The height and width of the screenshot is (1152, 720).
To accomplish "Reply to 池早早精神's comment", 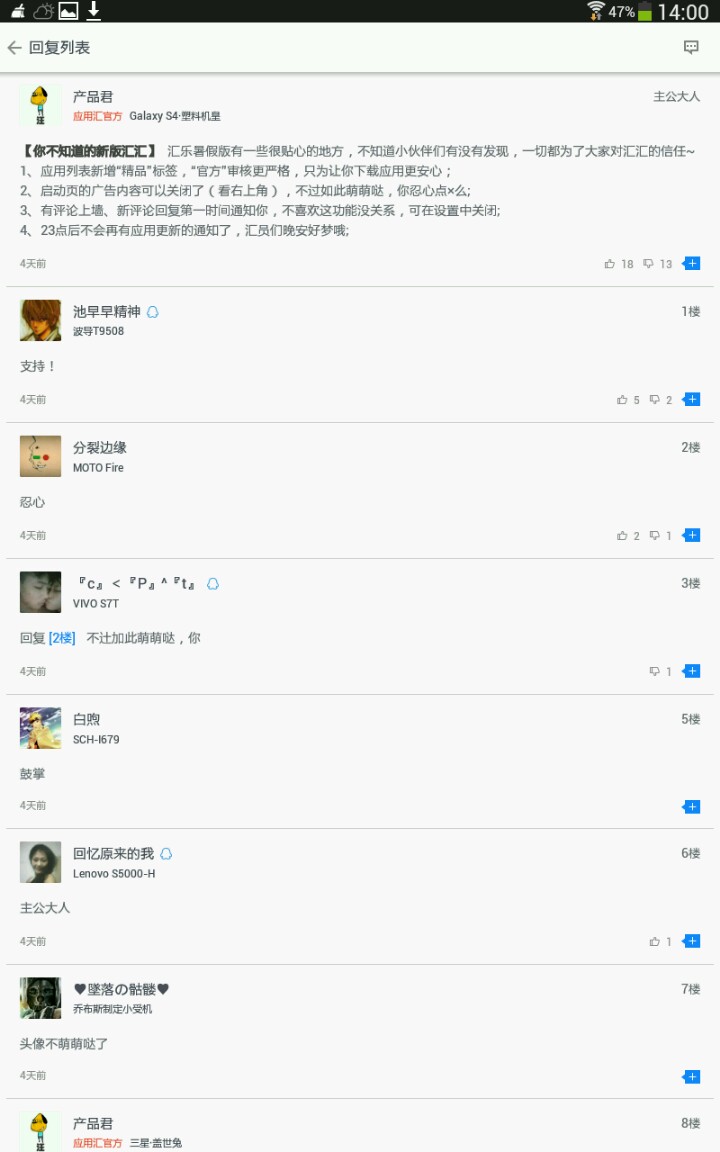I will (x=691, y=400).
